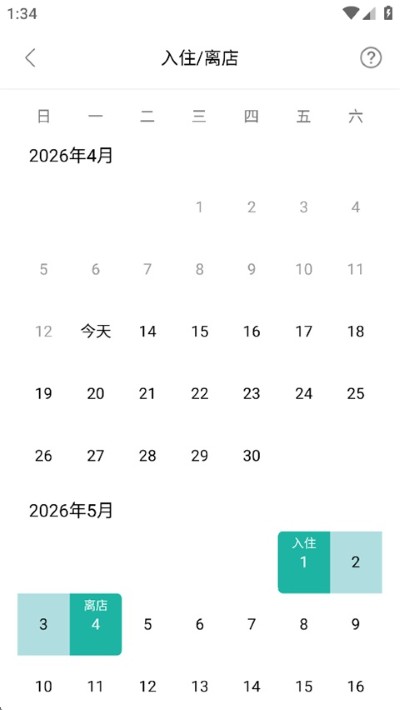The height and width of the screenshot is (710, 400).
Task: Tap the 入住 check-in date May 1
Action: click(304, 562)
